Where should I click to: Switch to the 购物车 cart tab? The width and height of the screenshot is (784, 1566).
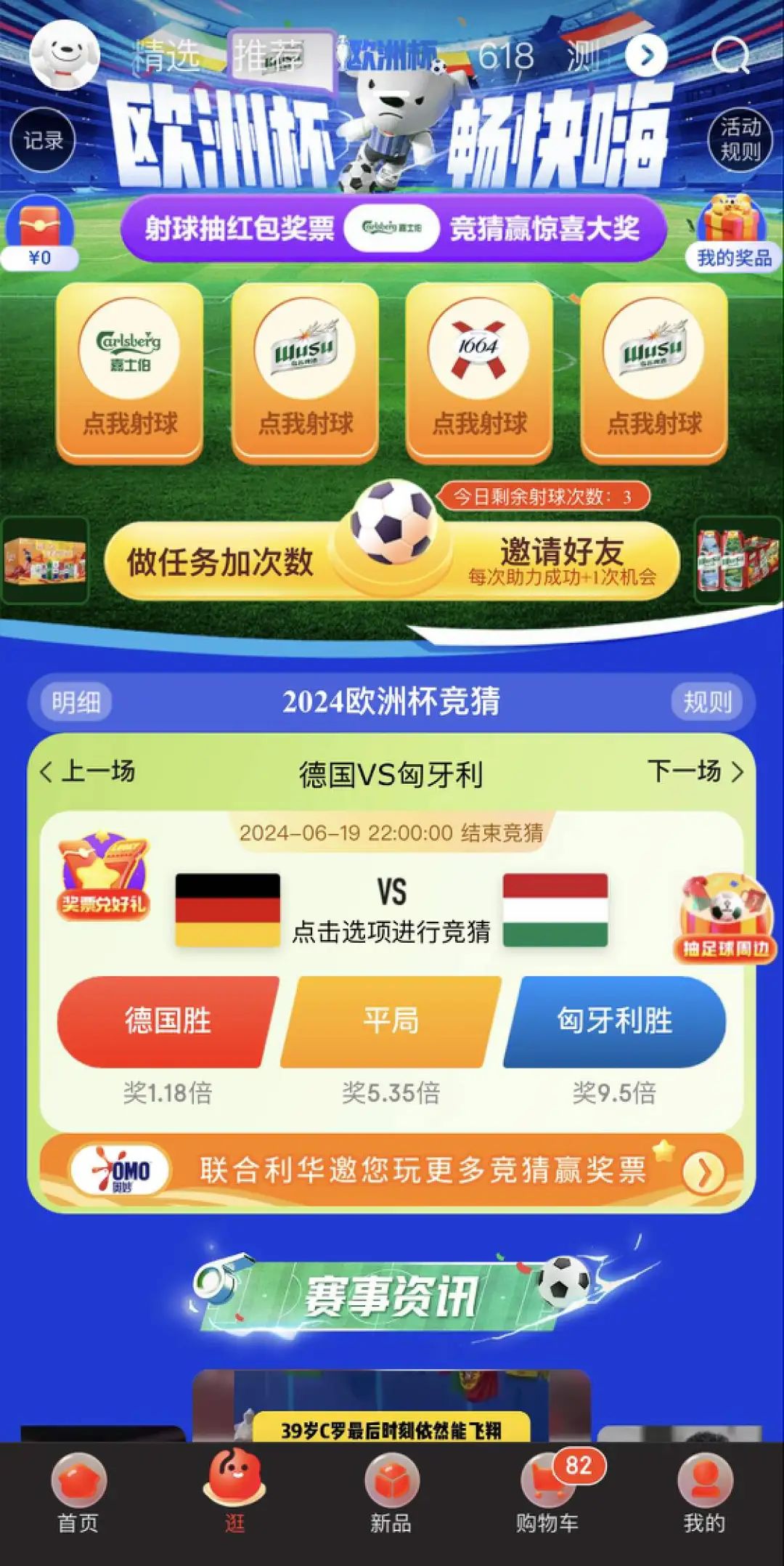547,1496
